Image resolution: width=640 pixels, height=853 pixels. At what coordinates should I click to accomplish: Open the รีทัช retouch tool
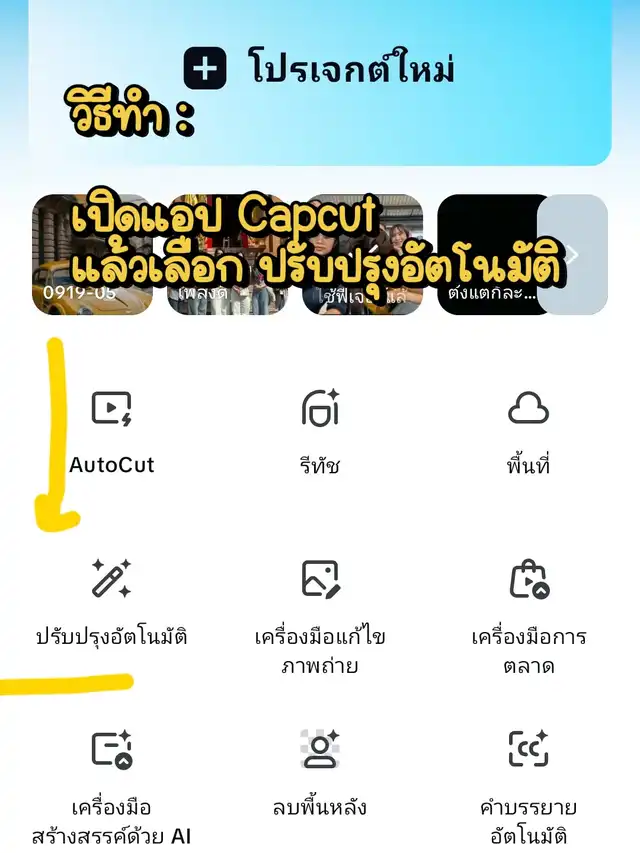[320, 428]
